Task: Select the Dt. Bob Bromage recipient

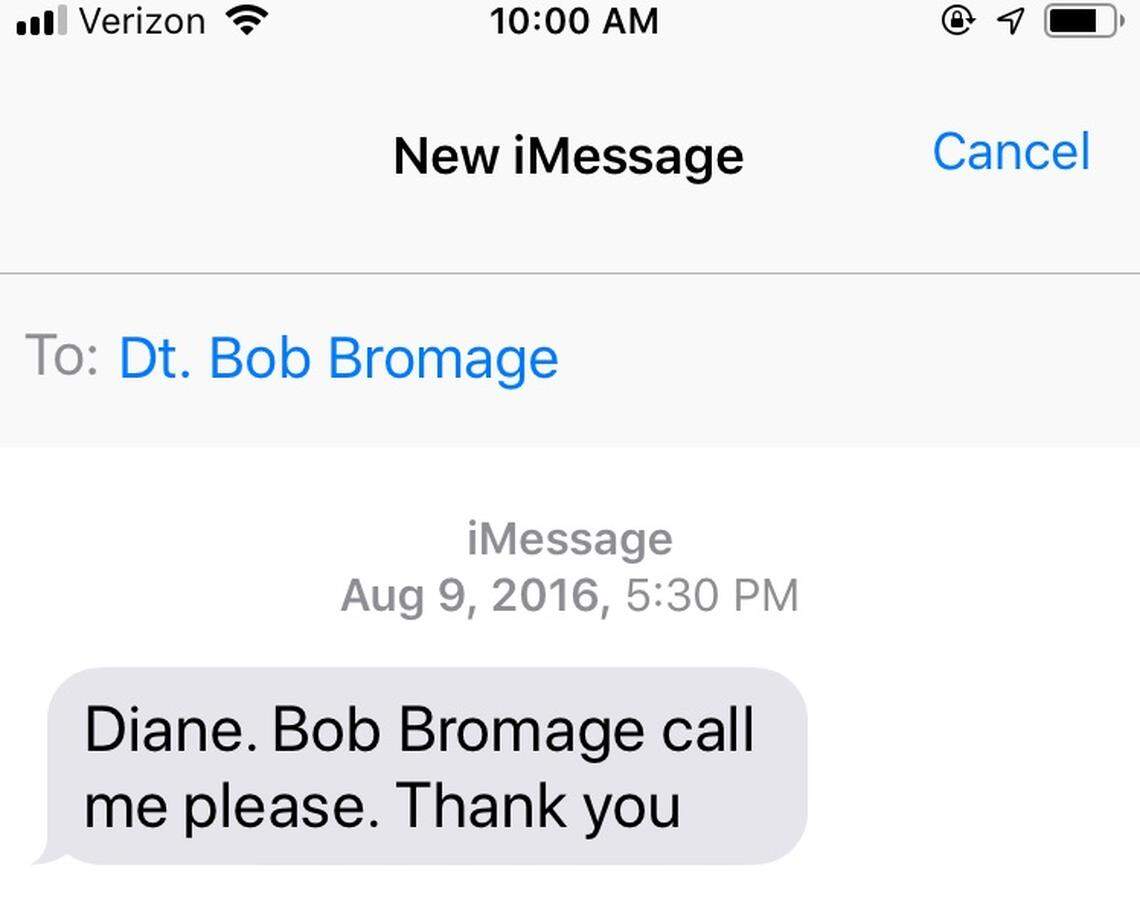Action: 338,359
